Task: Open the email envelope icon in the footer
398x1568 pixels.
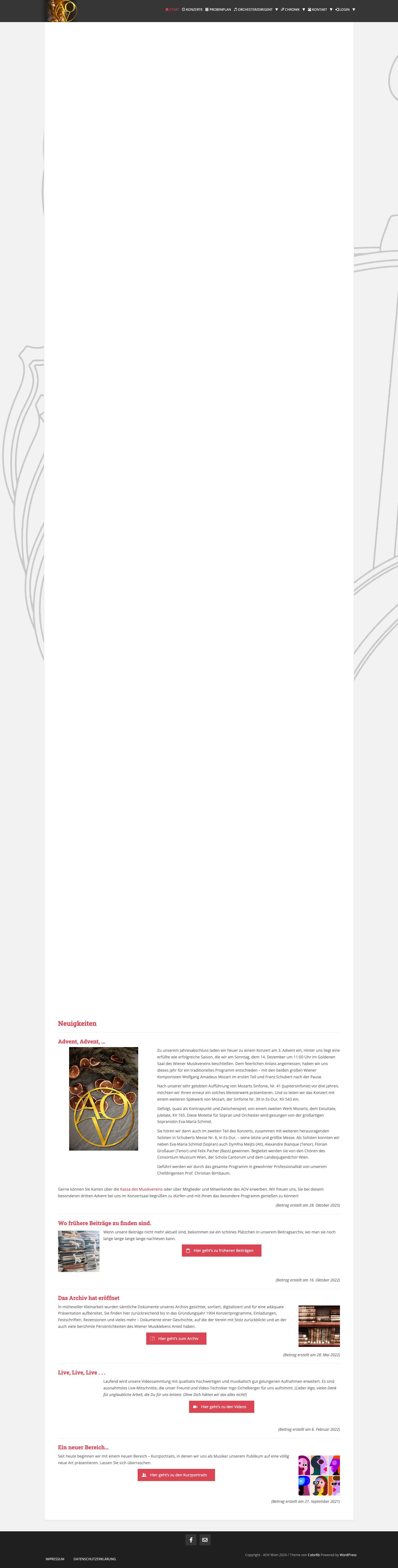Action: coord(205,1540)
